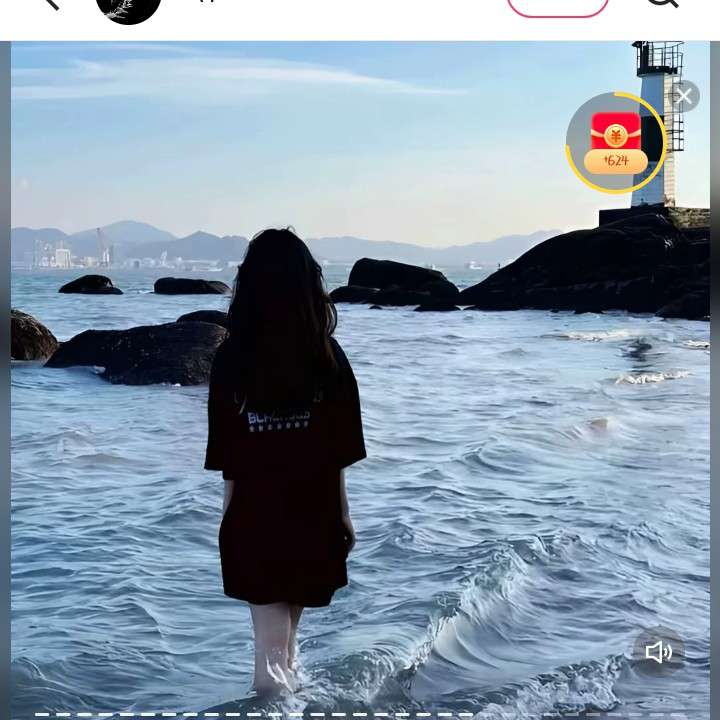Image resolution: width=720 pixels, height=720 pixels.
Task: Open the red envelope reward widget
Action: [615, 142]
